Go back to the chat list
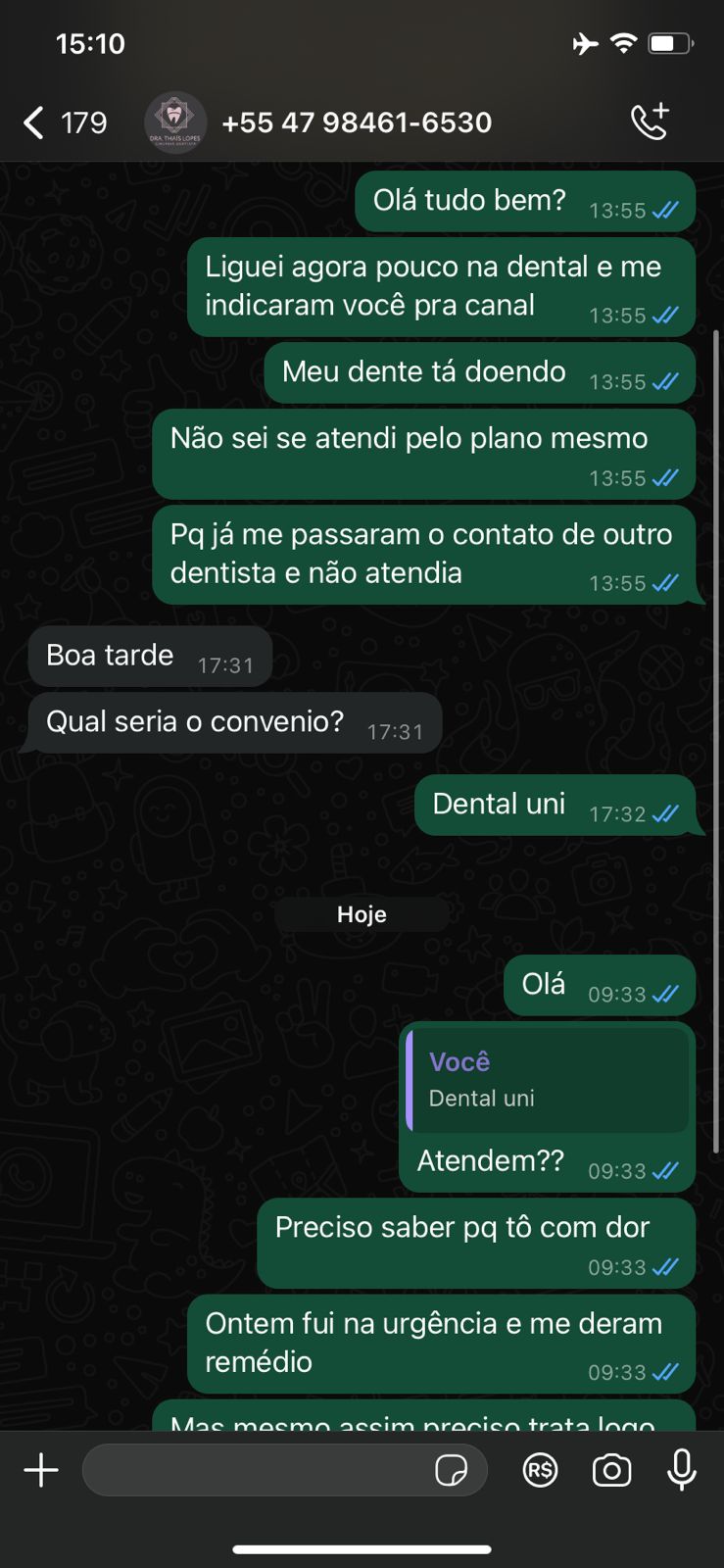The image size is (724, 1568). [x=35, y=123]
